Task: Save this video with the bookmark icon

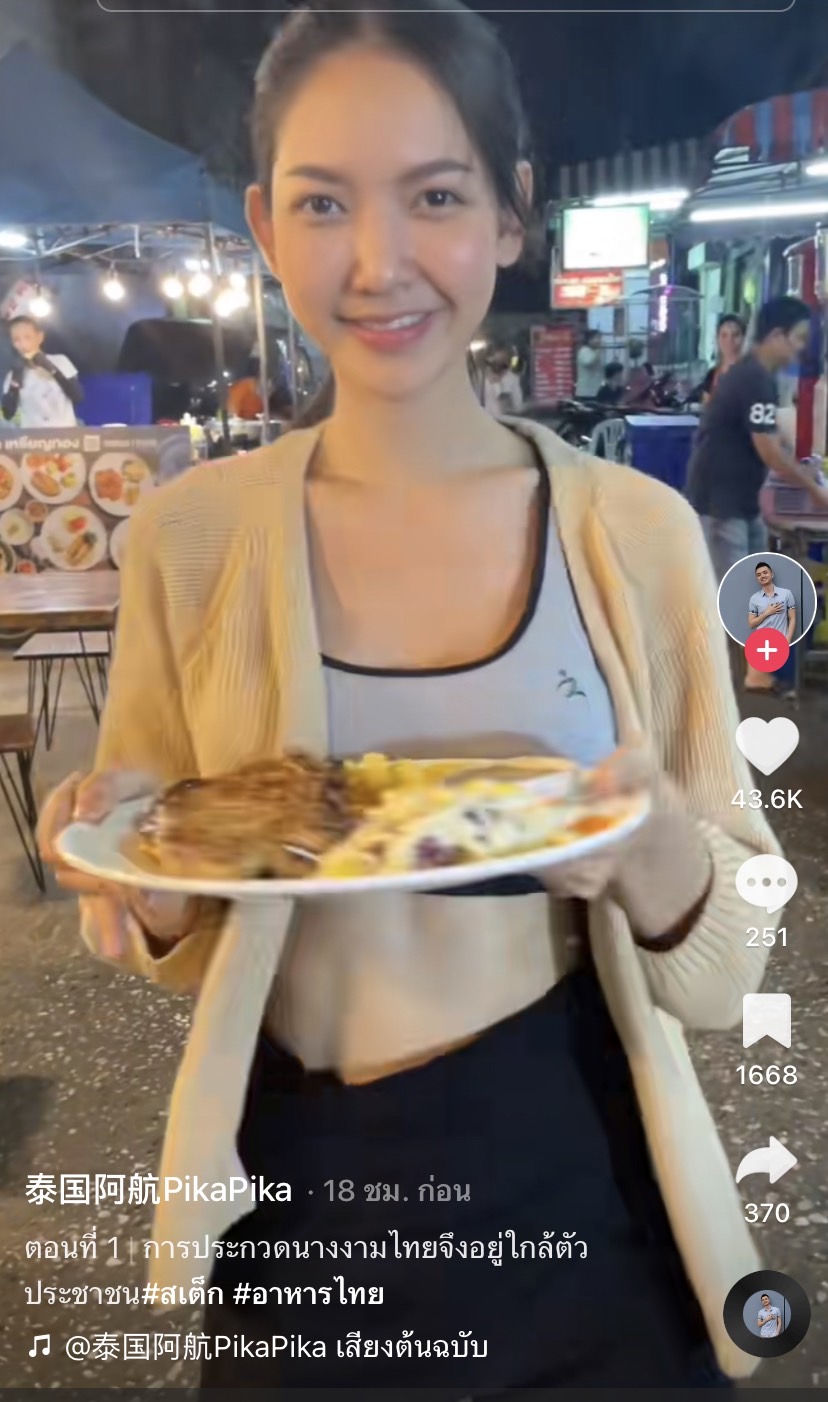Action: click(767, 1021)
